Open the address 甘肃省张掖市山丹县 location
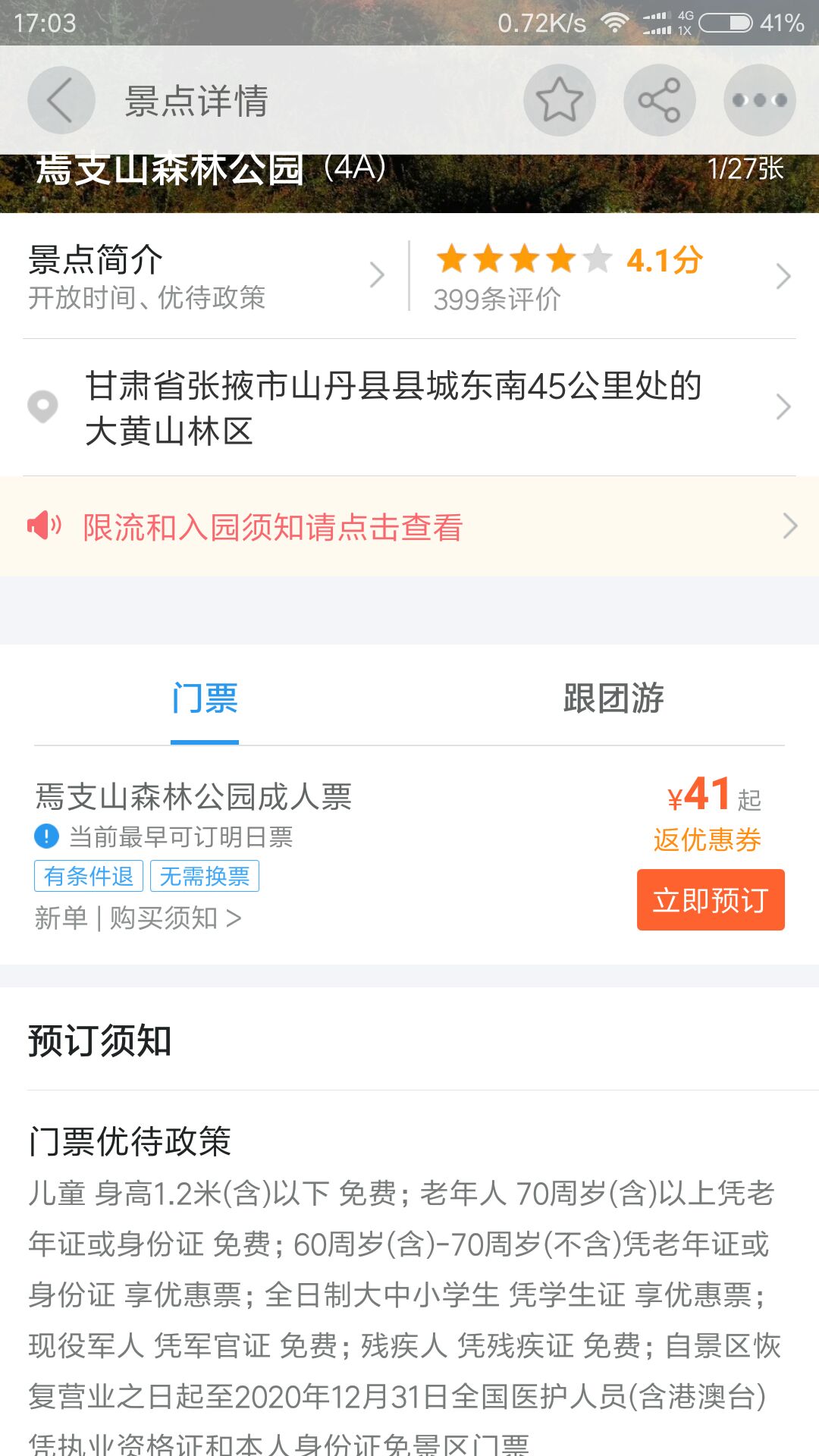Image resolution: width=819 pixels, height=1456 pixels. [x=409, y=407]
